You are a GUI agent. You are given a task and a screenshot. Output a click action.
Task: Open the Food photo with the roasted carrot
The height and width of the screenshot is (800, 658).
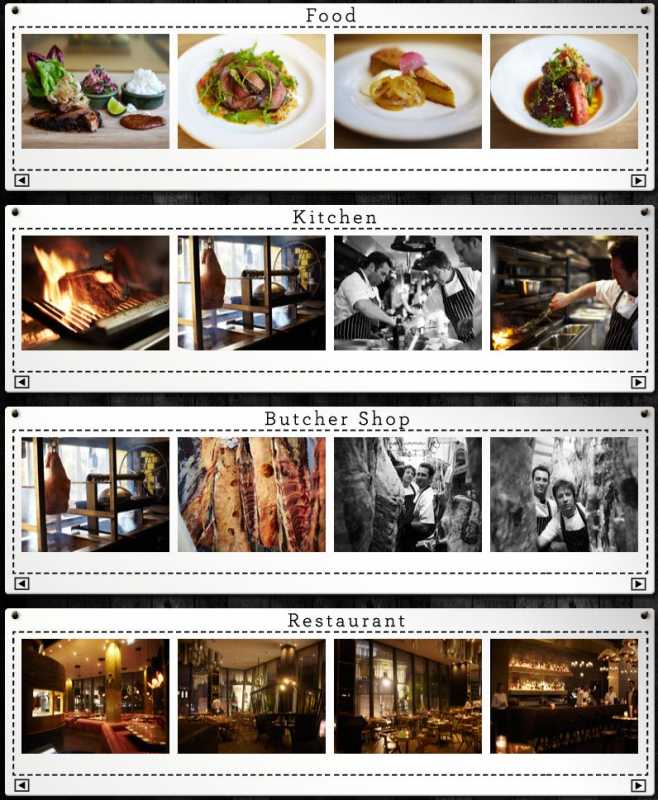click(564, 91)
